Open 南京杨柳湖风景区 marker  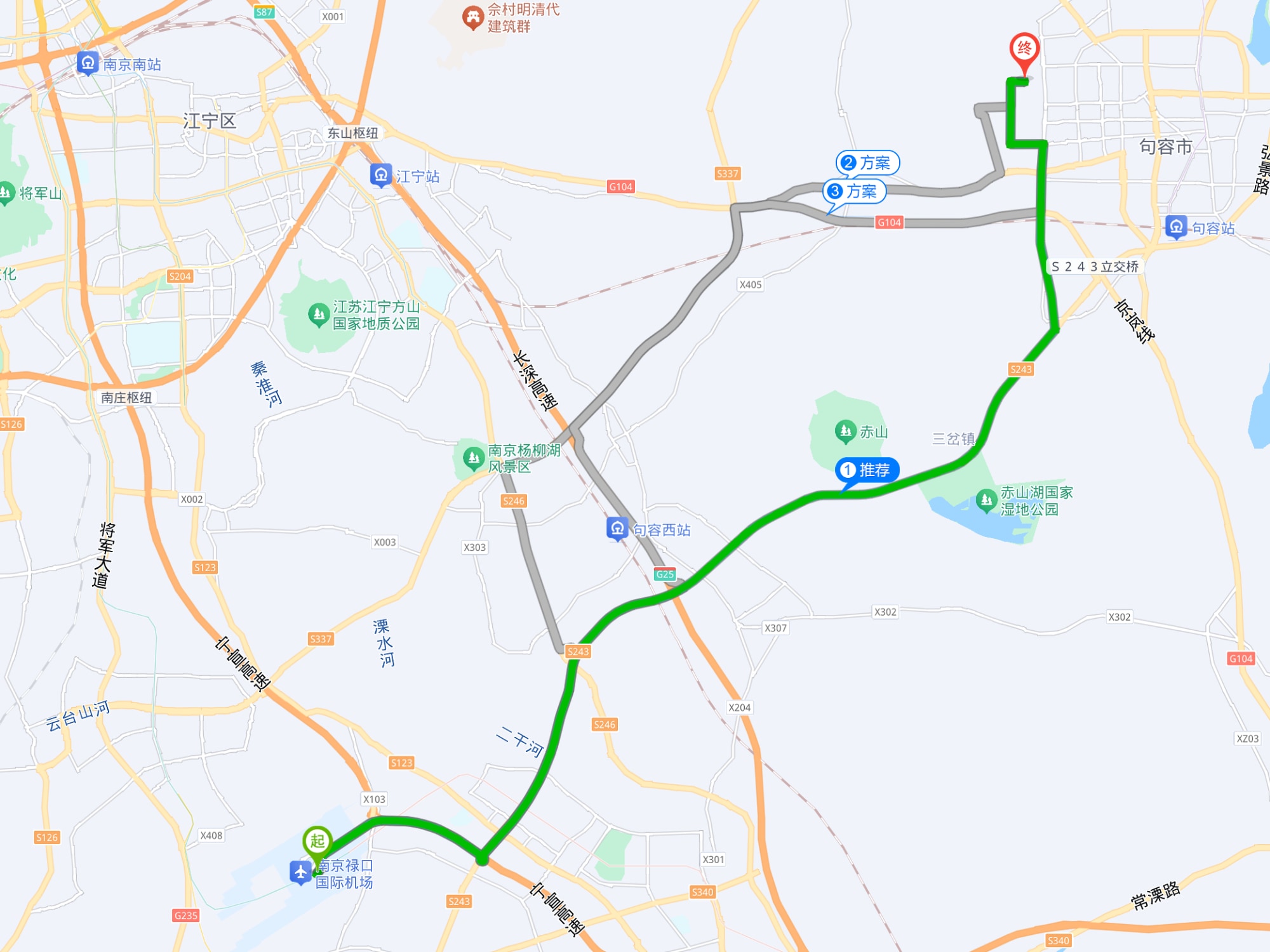pyautogui.click(x=473, y=458)
